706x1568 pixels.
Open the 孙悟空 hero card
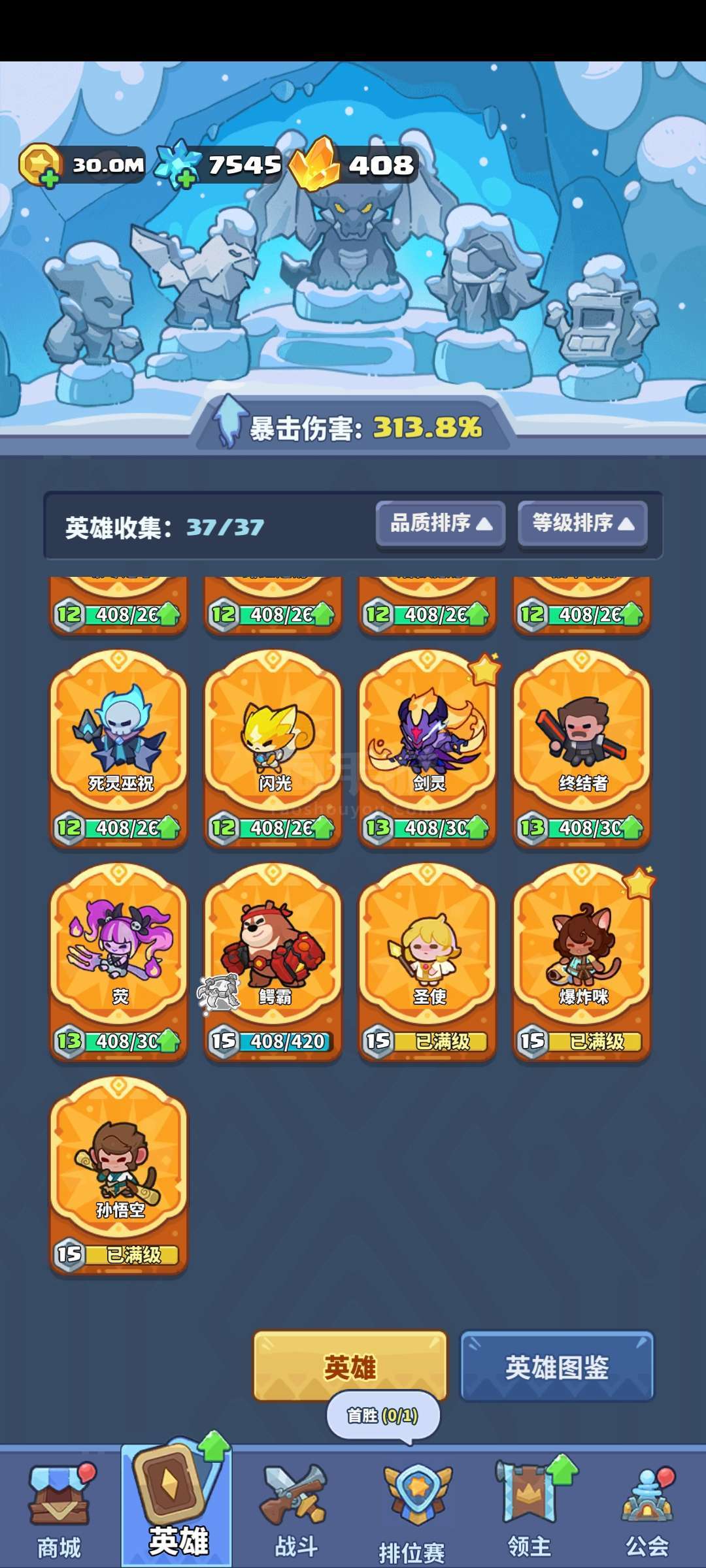pos(119,1175)
